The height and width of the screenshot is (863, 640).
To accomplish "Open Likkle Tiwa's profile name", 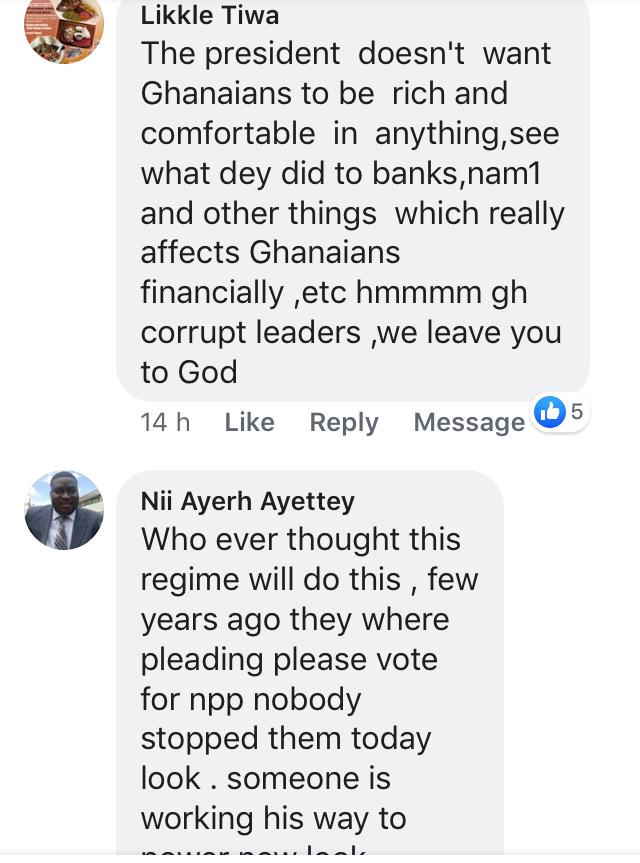I will point(209,15).
